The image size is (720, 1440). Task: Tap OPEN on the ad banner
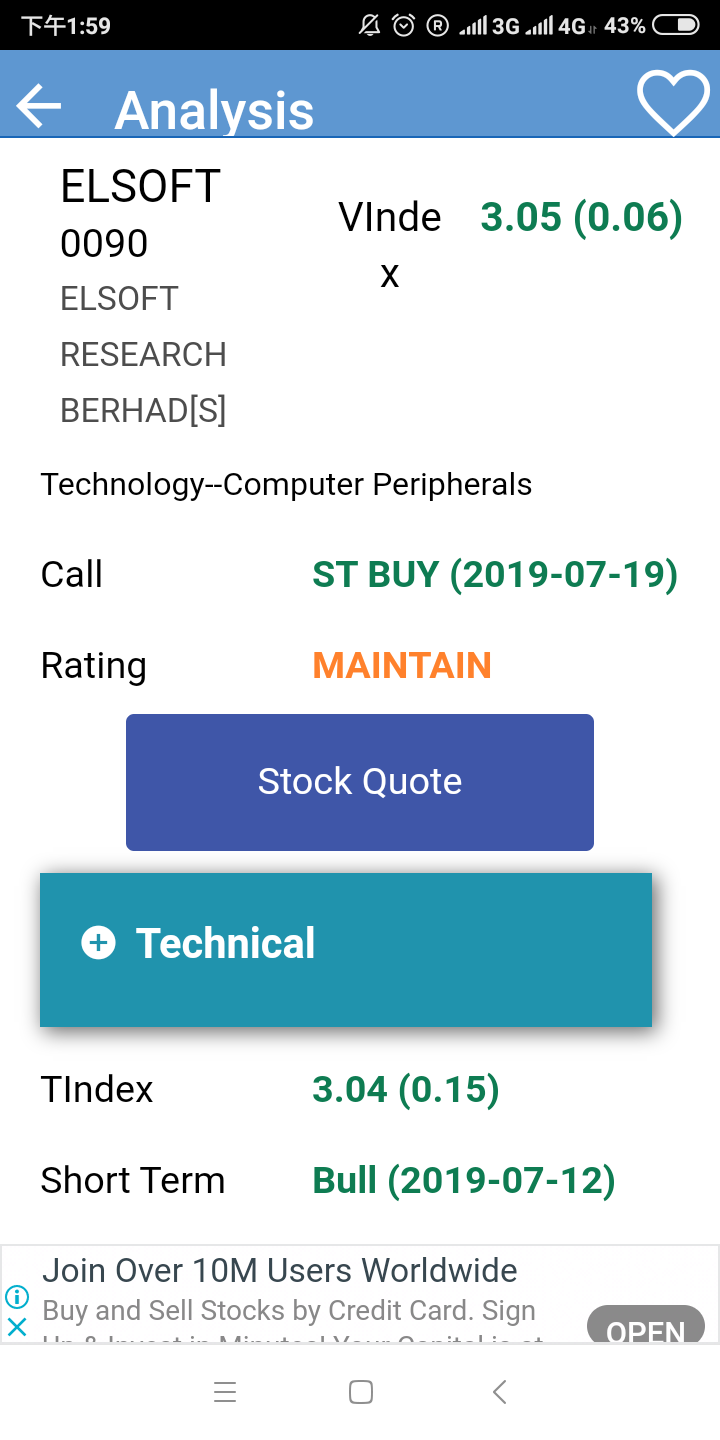point(646,1326)
